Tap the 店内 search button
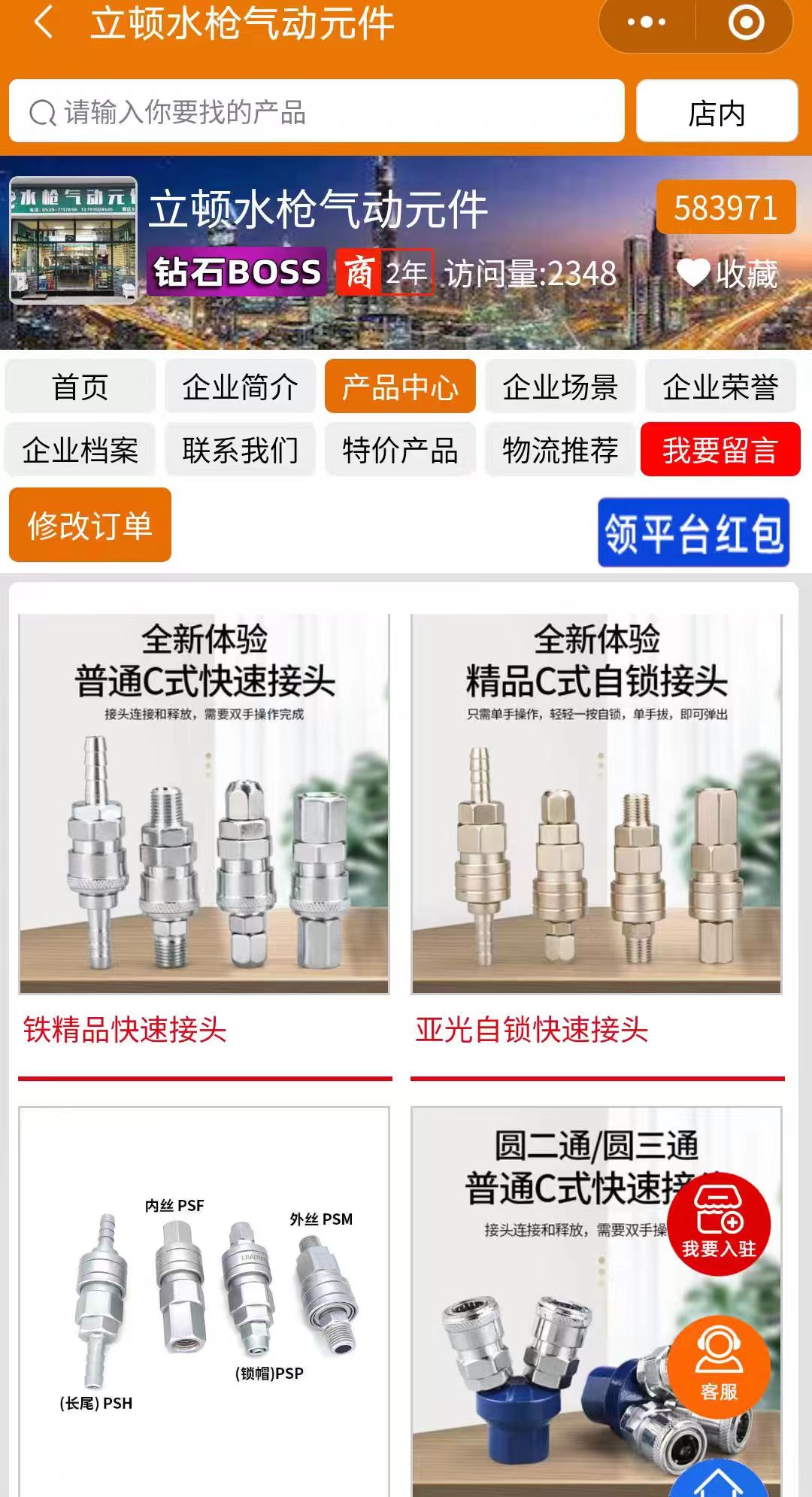 pyautogui.click(x=717, y=111)
